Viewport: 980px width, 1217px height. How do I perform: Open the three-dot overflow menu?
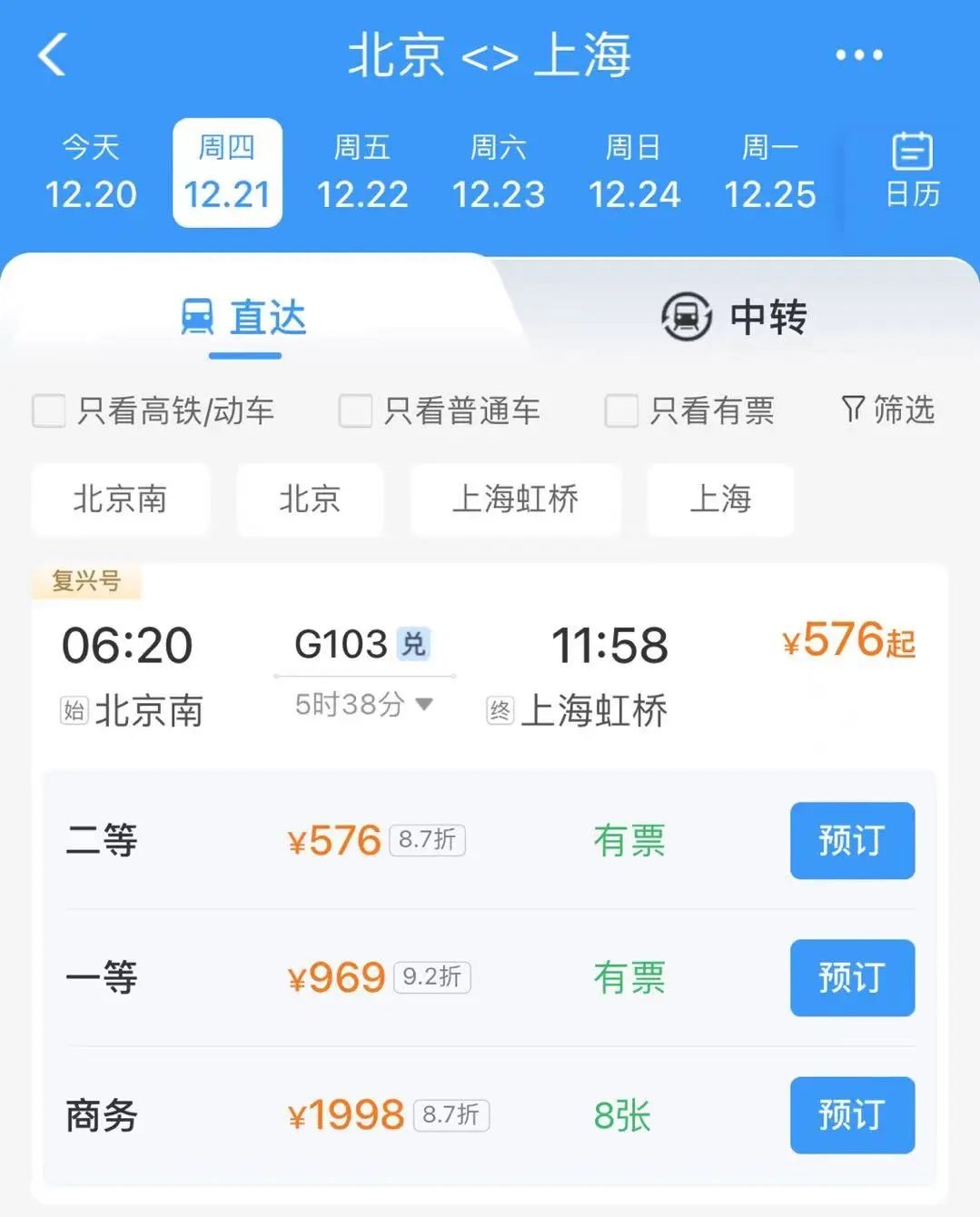[x=858, y=55]
